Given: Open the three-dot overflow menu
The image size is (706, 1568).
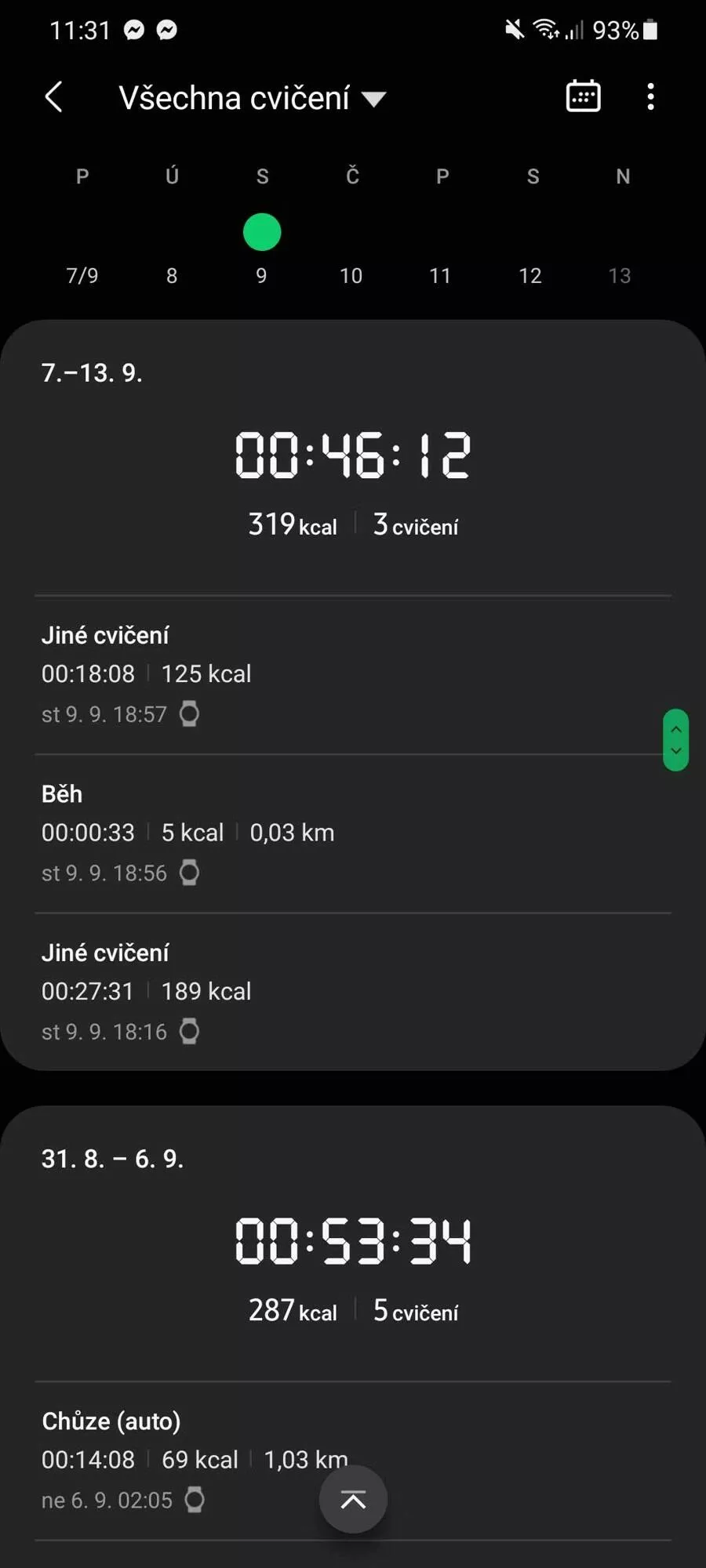Looking at the screenshot, I should (x=650, y=96).
